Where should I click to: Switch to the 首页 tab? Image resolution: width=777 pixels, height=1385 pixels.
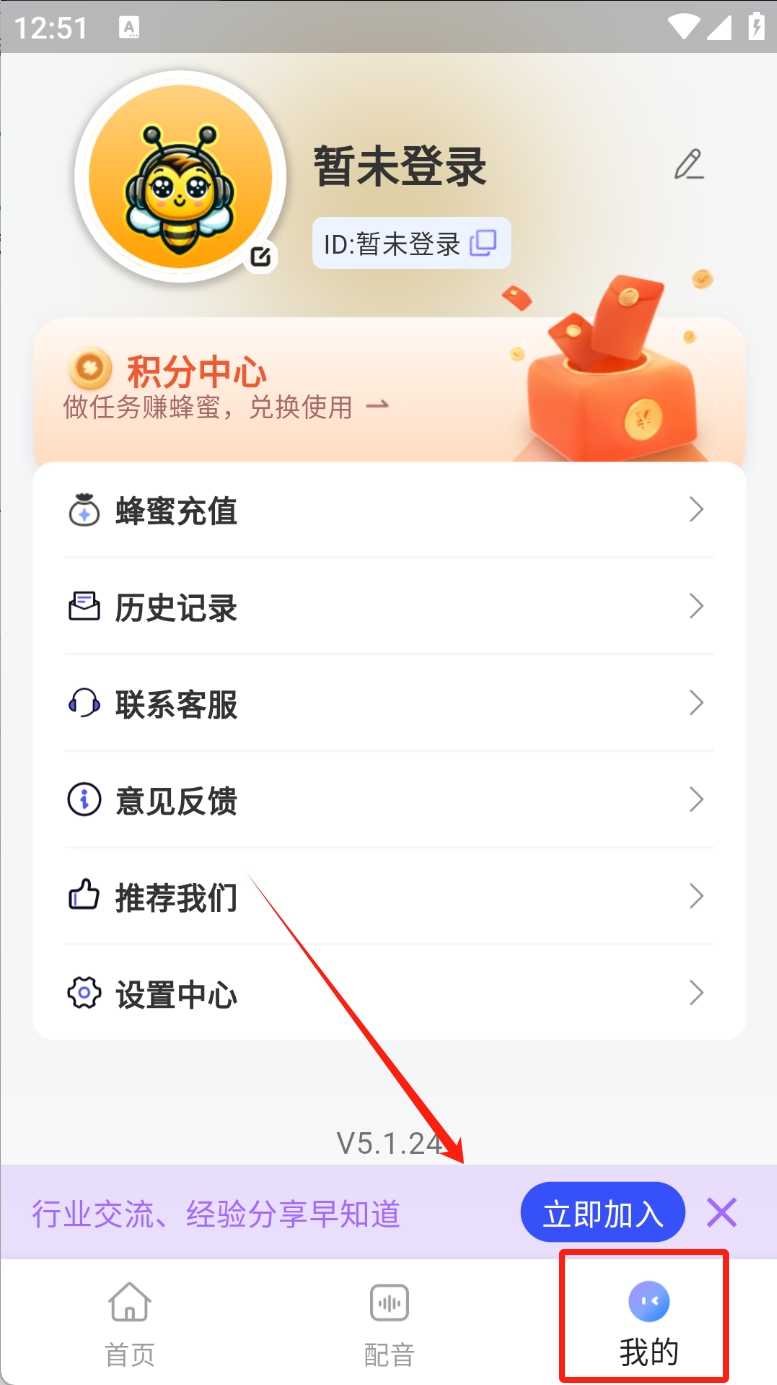[x=130, y=1325]
